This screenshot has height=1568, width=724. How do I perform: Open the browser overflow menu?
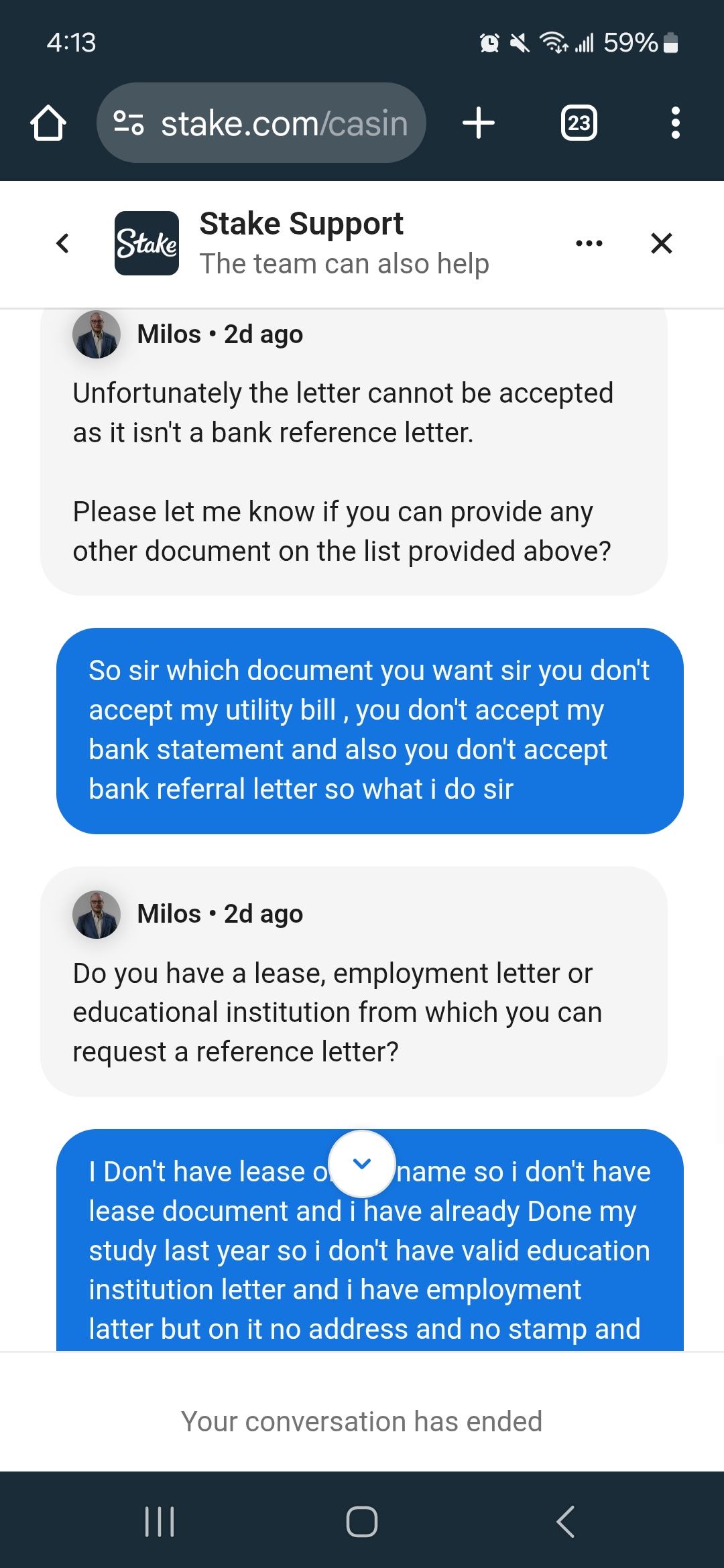tap(675, 123)
